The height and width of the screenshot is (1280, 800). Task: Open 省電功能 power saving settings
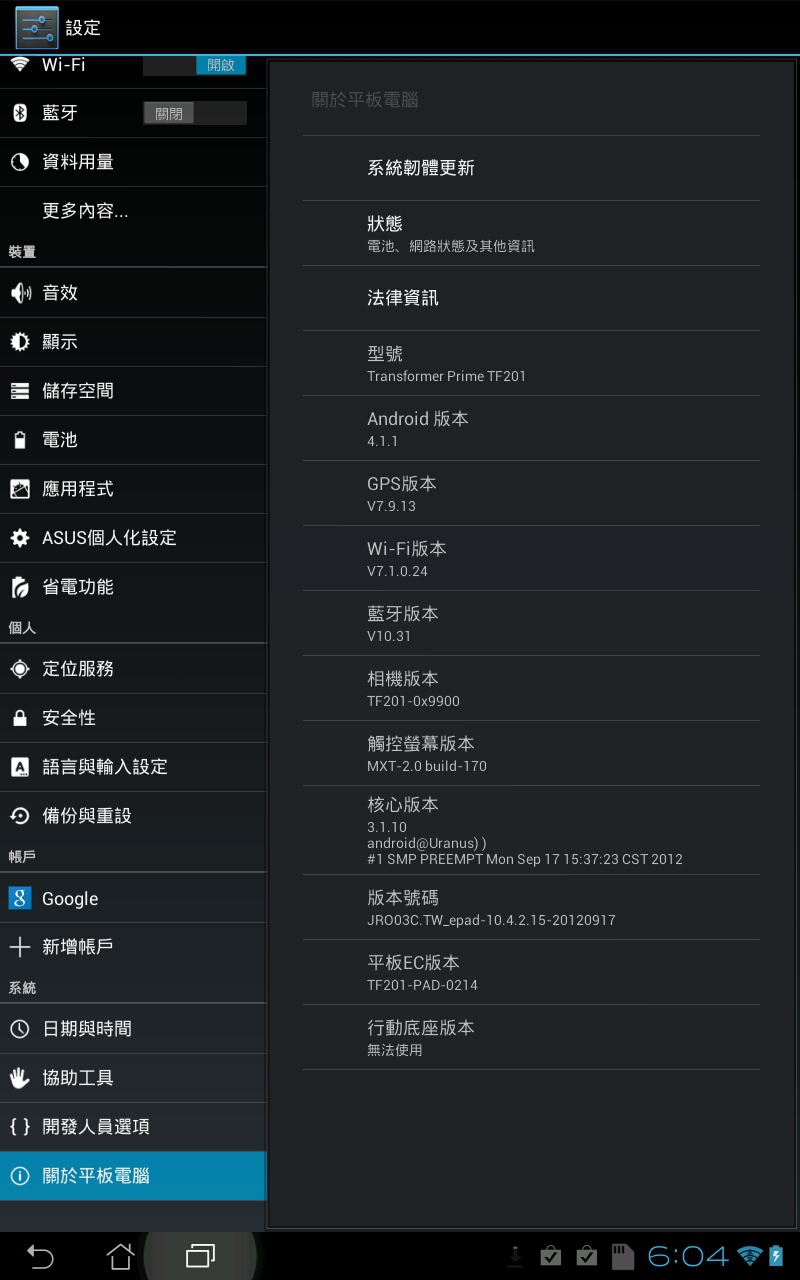(x=133, y=587)
